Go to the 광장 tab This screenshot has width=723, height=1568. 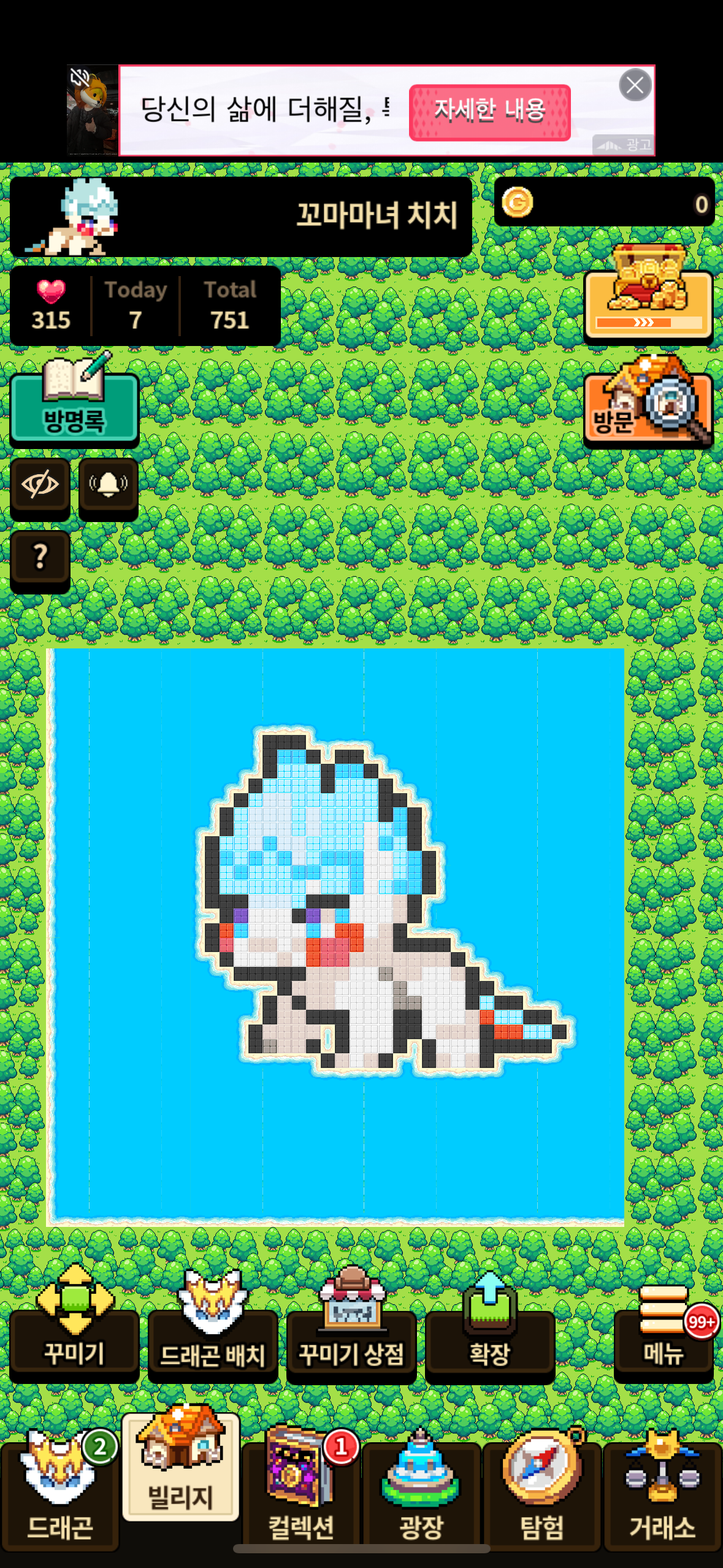pyautogui.click(x=421, y=1491)
